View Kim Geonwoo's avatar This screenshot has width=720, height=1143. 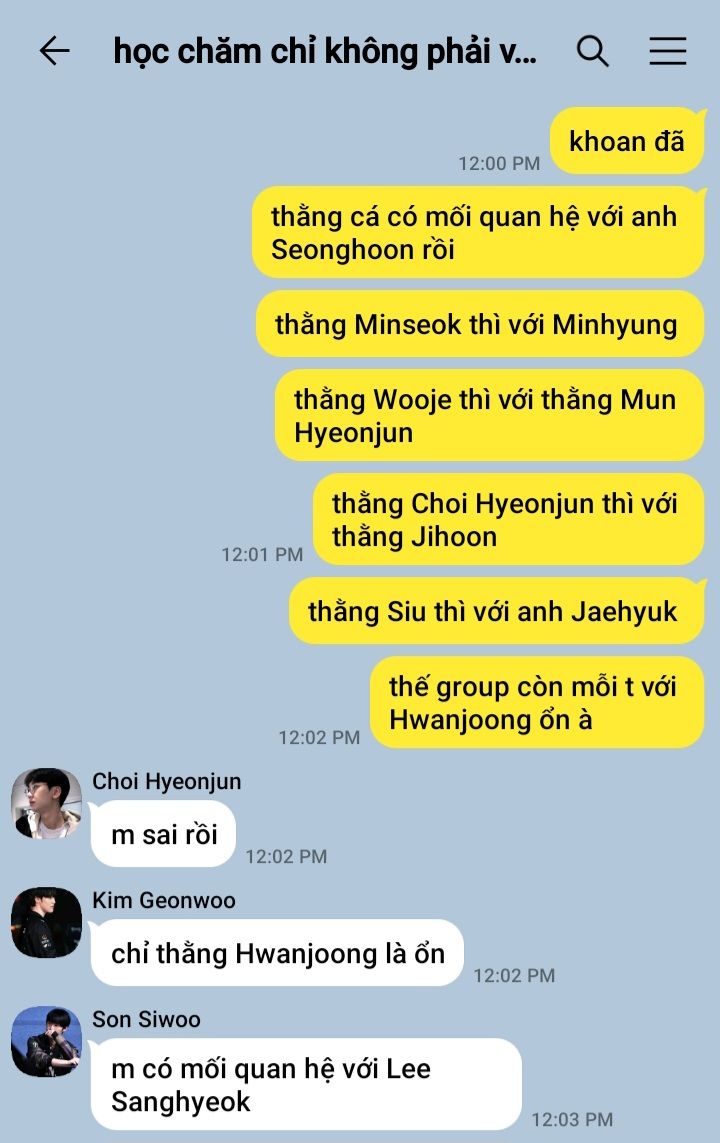coord(46,922)
